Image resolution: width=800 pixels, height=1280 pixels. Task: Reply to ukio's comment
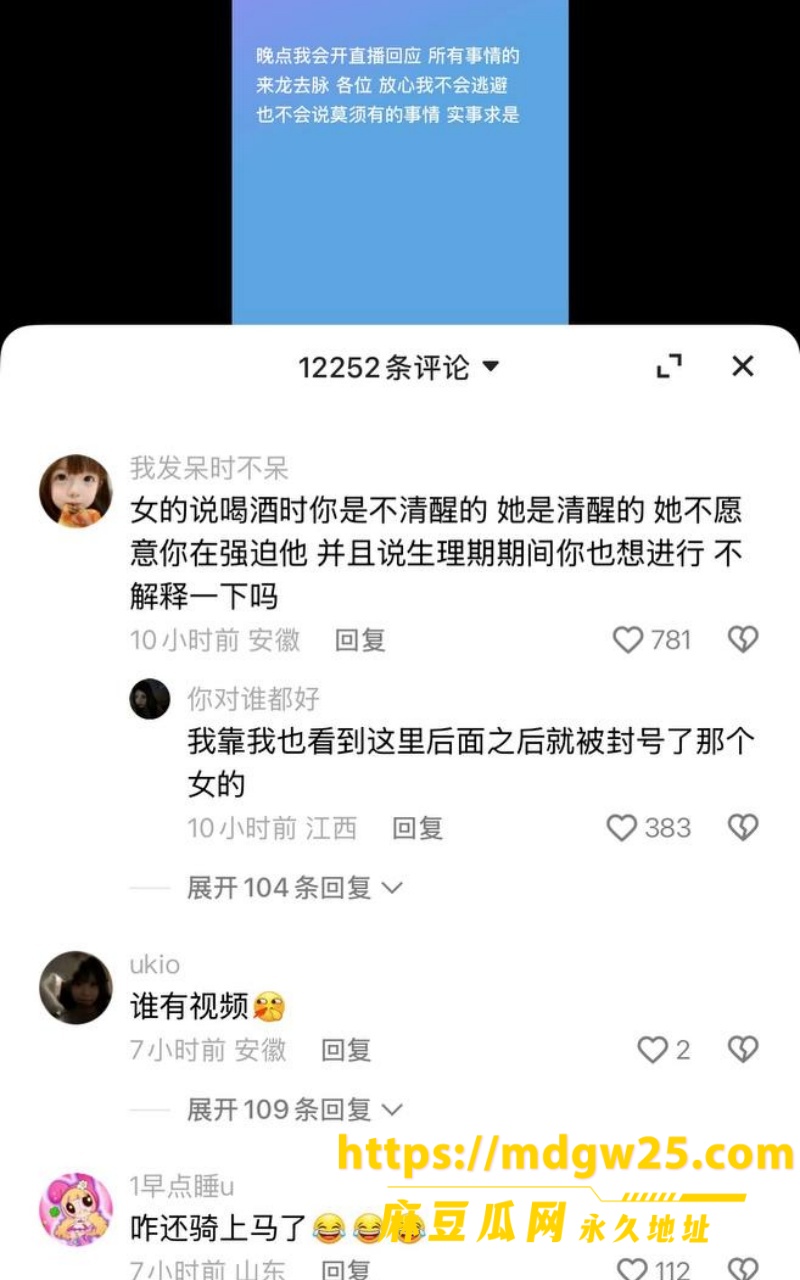coord(346,1050)
